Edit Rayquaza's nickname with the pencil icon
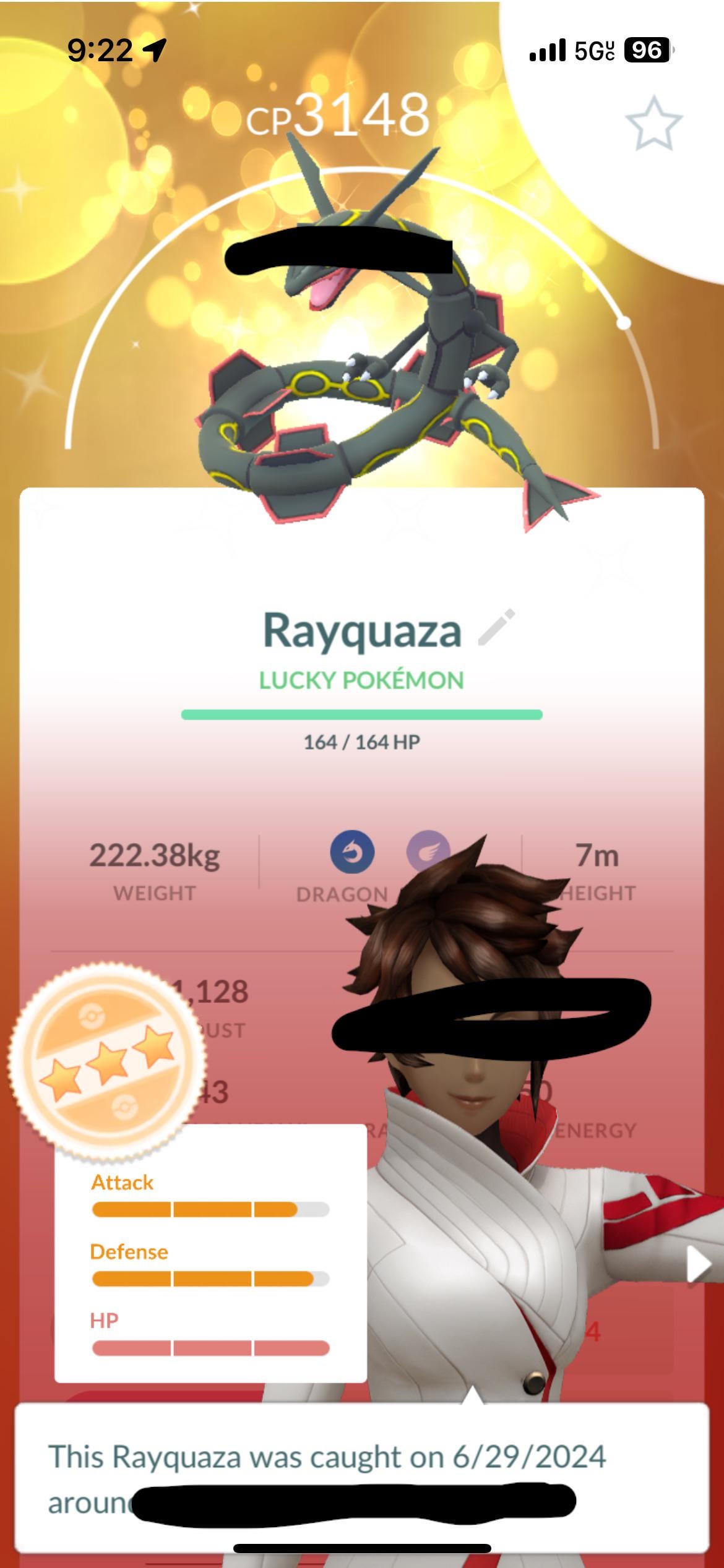The image size is (724, 1568). (497, 628)
